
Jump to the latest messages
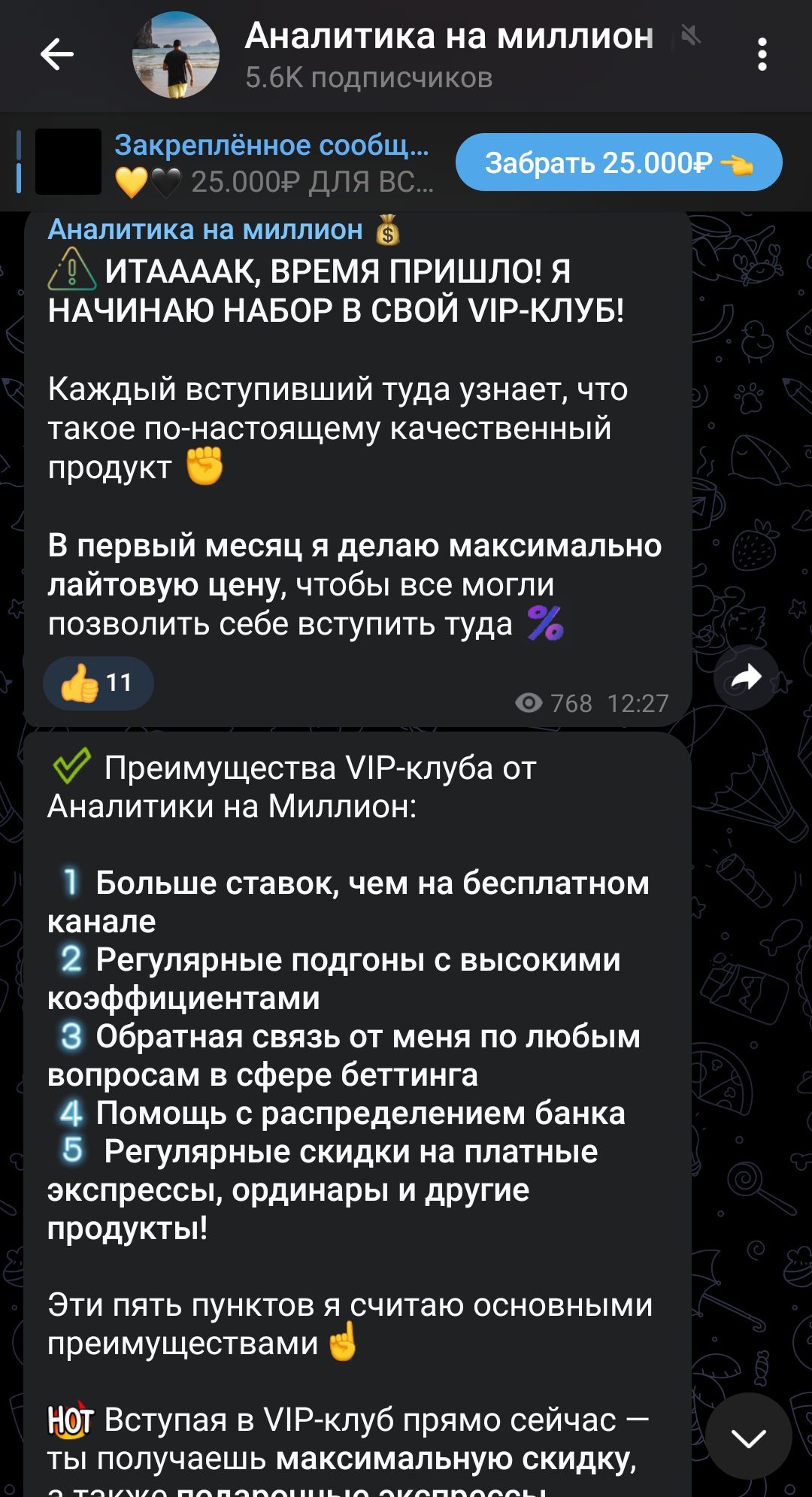pos(749,1437)
